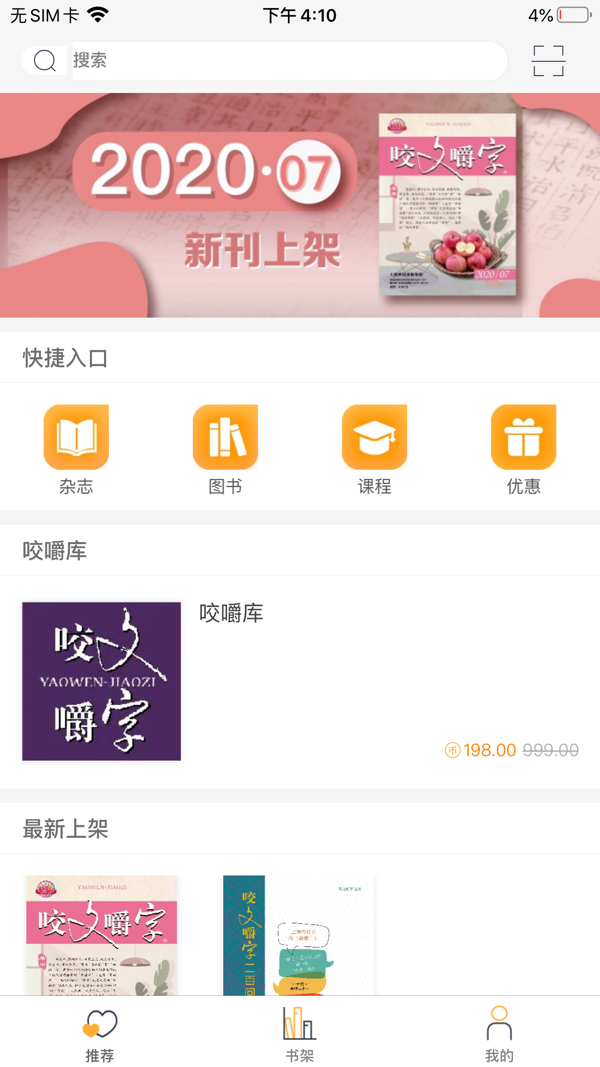Tap the 搜索 search field
The image size is (600, 1067).
tap(285, 61)
